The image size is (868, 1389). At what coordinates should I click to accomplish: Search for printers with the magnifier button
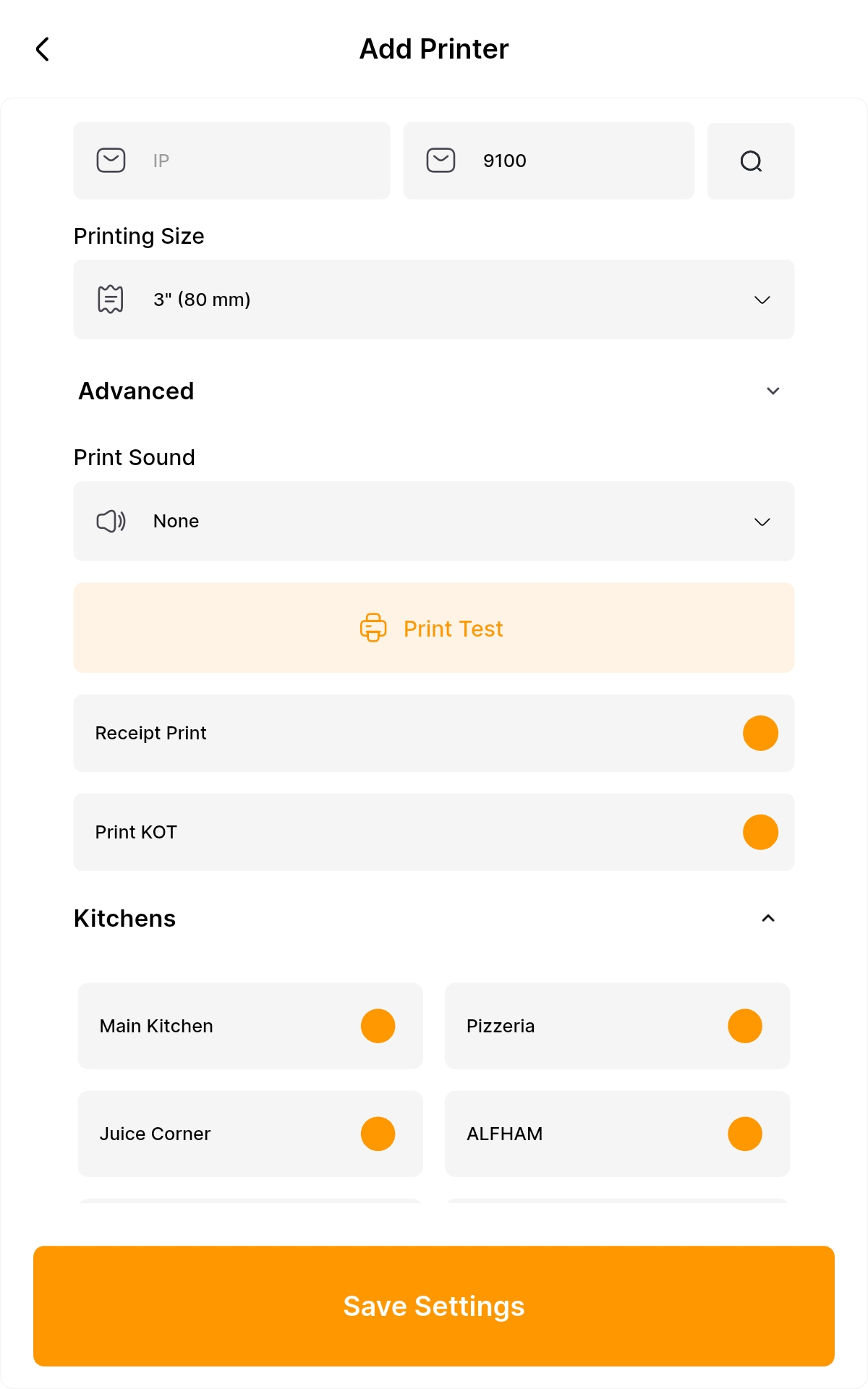751,161
